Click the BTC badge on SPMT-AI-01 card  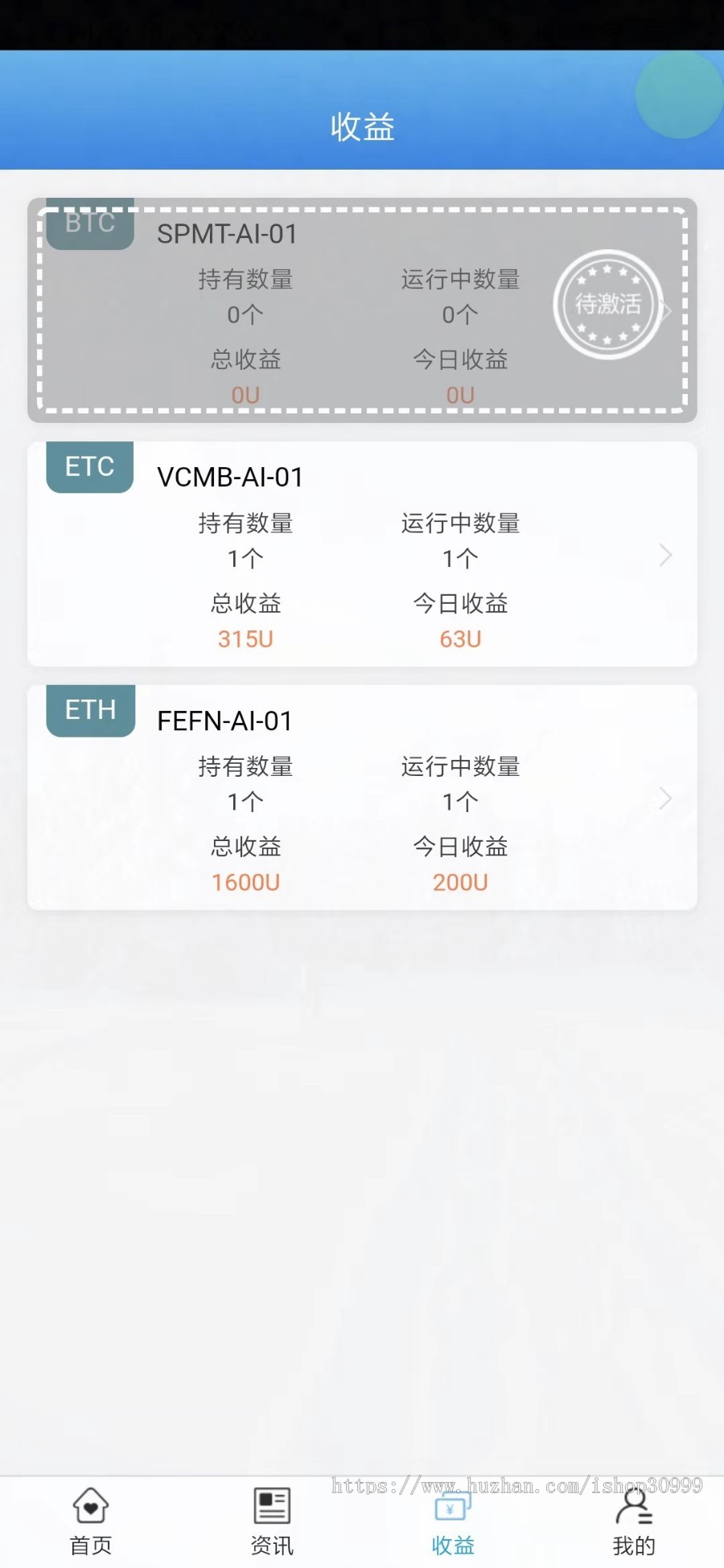(88, 224)
